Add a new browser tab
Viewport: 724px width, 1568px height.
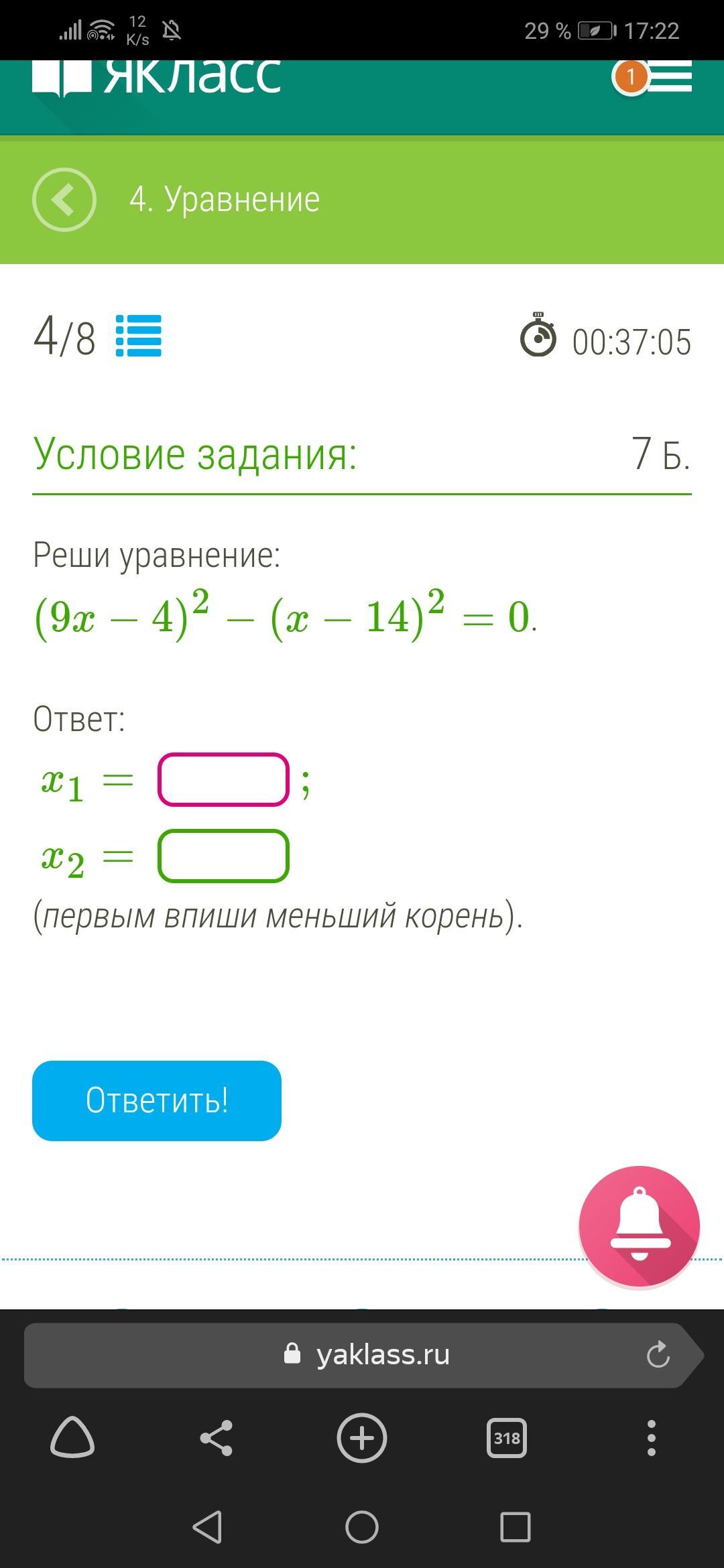point(362,1438)
